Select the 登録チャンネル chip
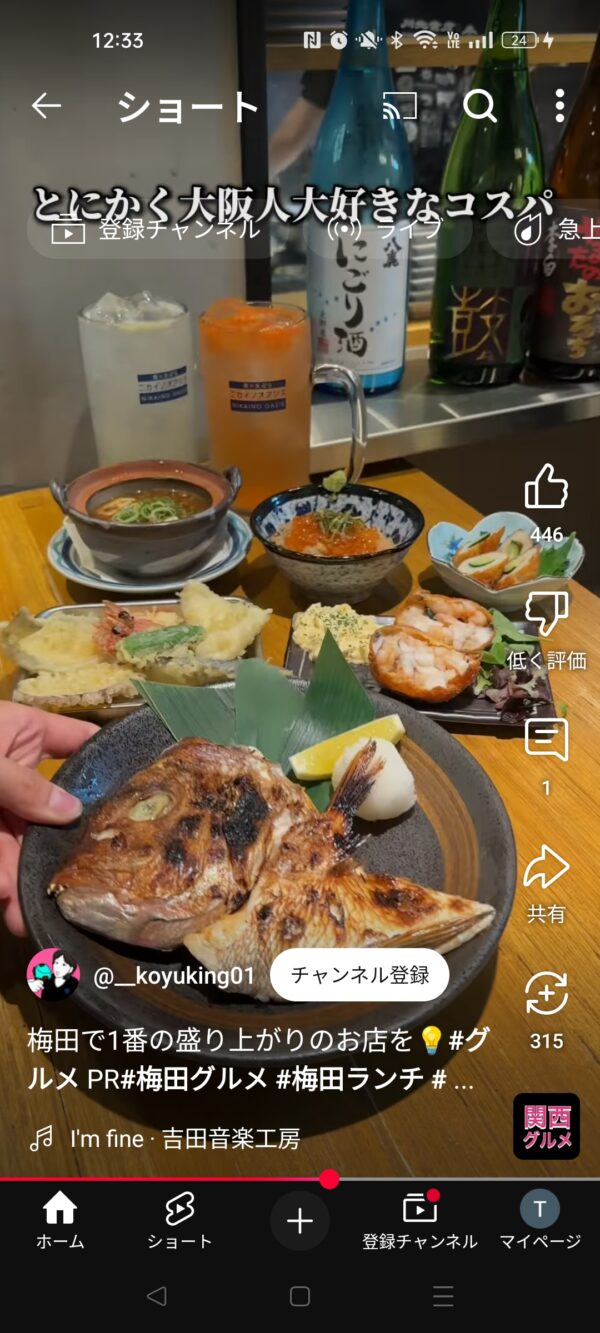This screenshot has width=600, height=1333. (156, 229)
